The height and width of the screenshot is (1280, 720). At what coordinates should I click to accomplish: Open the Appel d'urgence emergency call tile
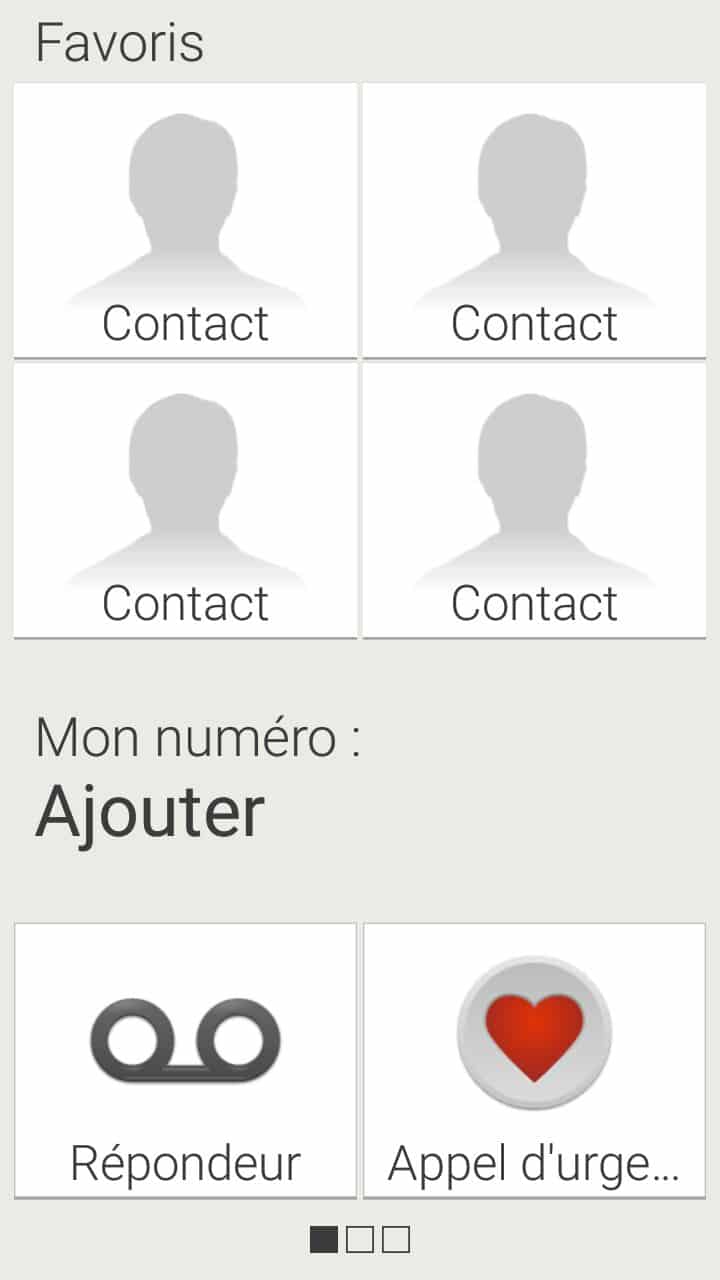point(534,1060)
